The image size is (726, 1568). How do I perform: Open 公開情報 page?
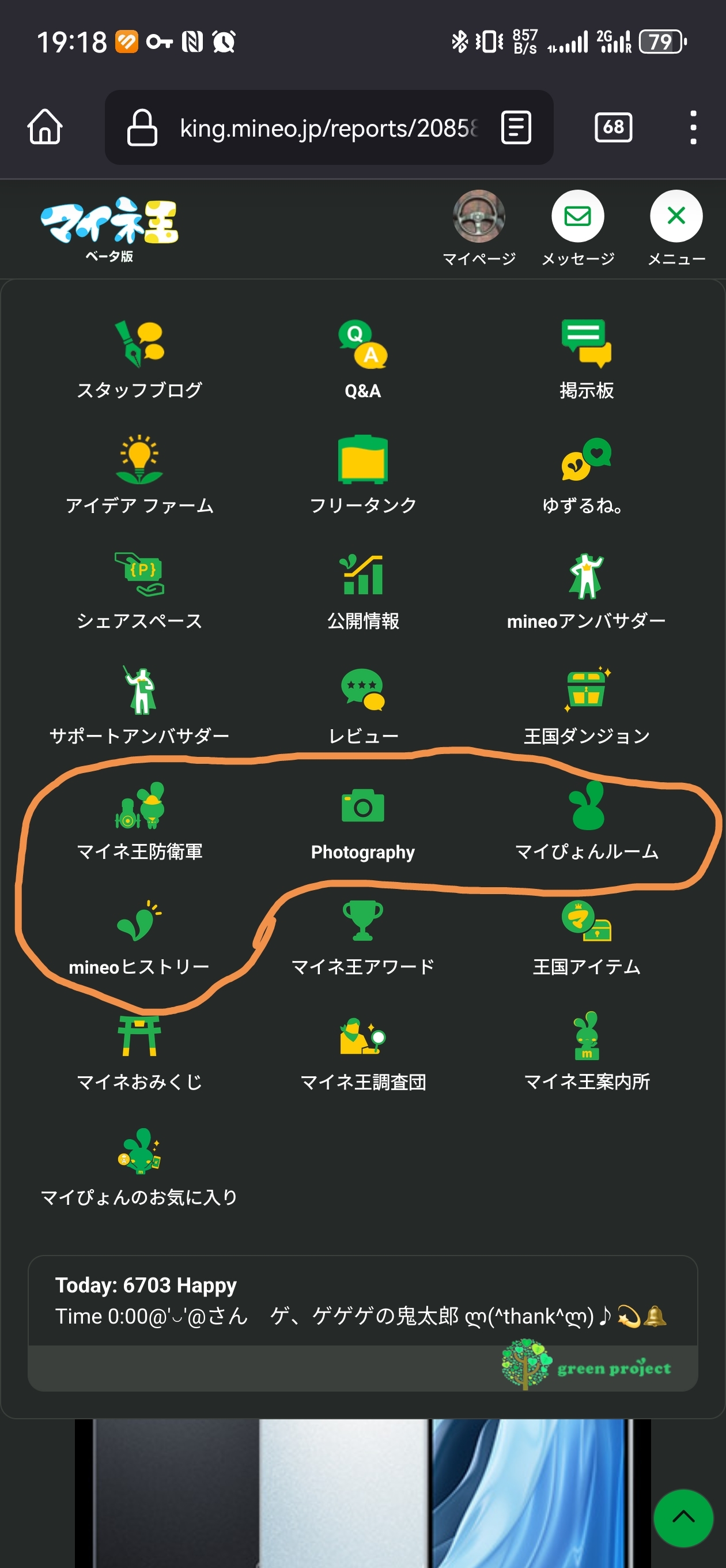click(x=362, y=590)
